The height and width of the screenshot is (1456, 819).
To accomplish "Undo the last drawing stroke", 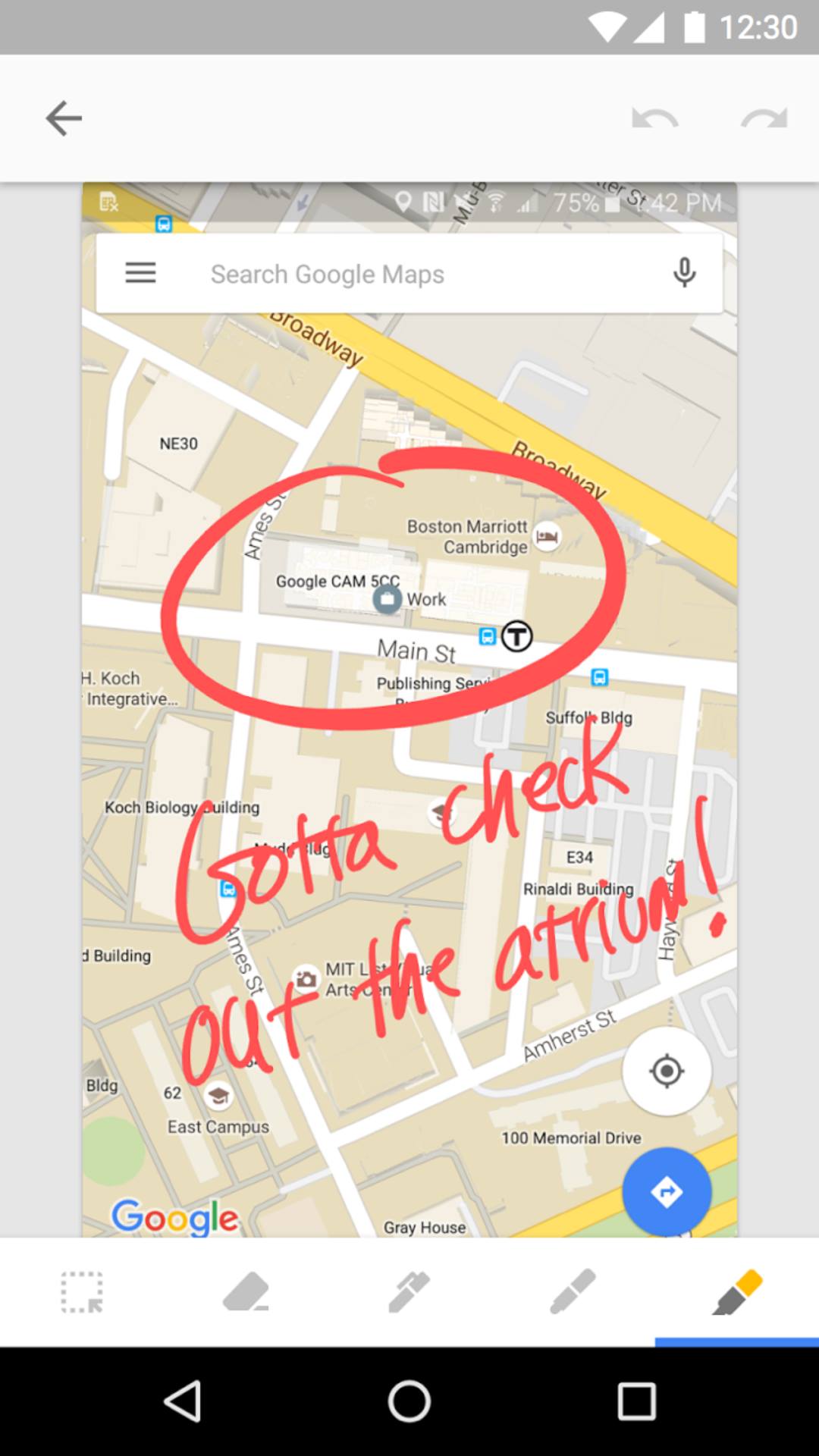I will [x=654, y=118].
